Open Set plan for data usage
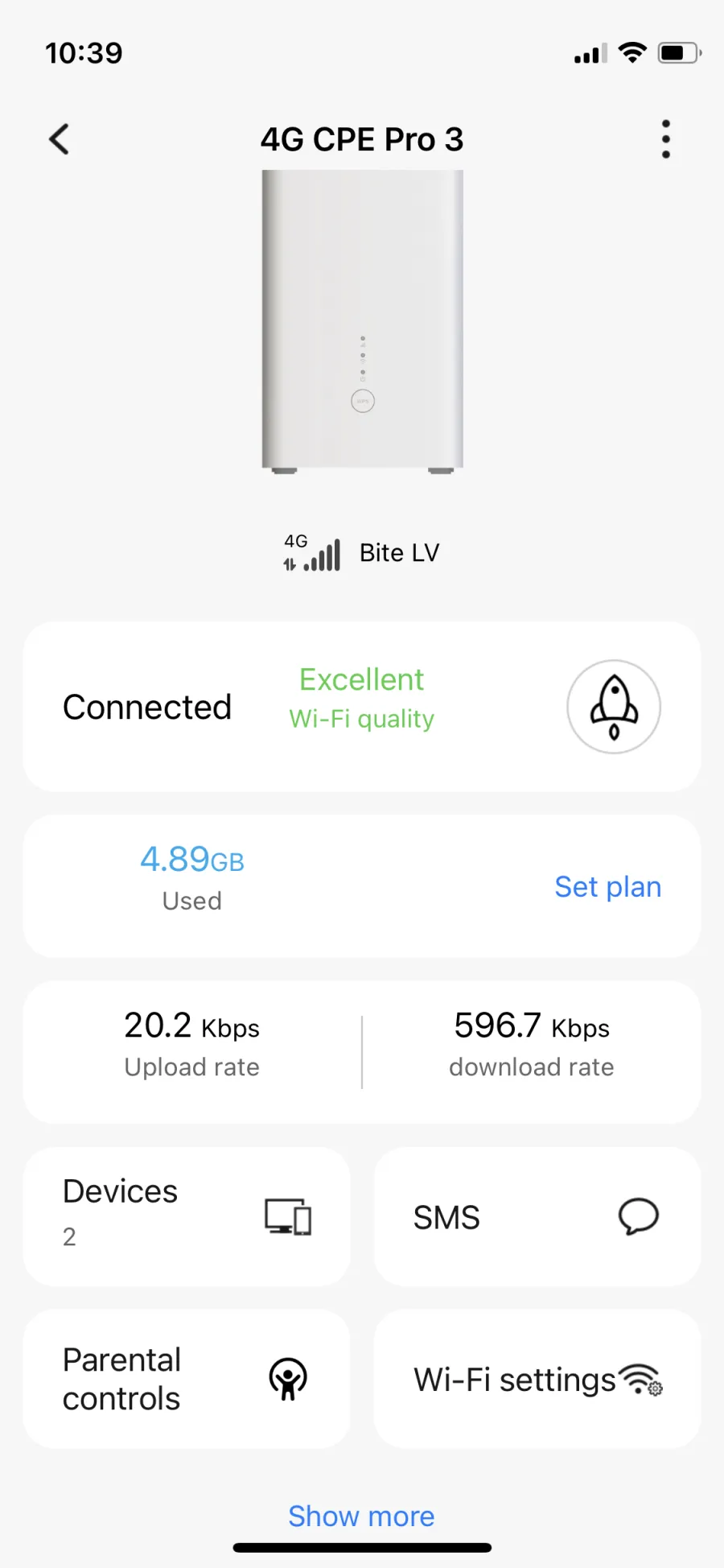This screenshot has height=1568, width=724. click(x=608, y=886)
